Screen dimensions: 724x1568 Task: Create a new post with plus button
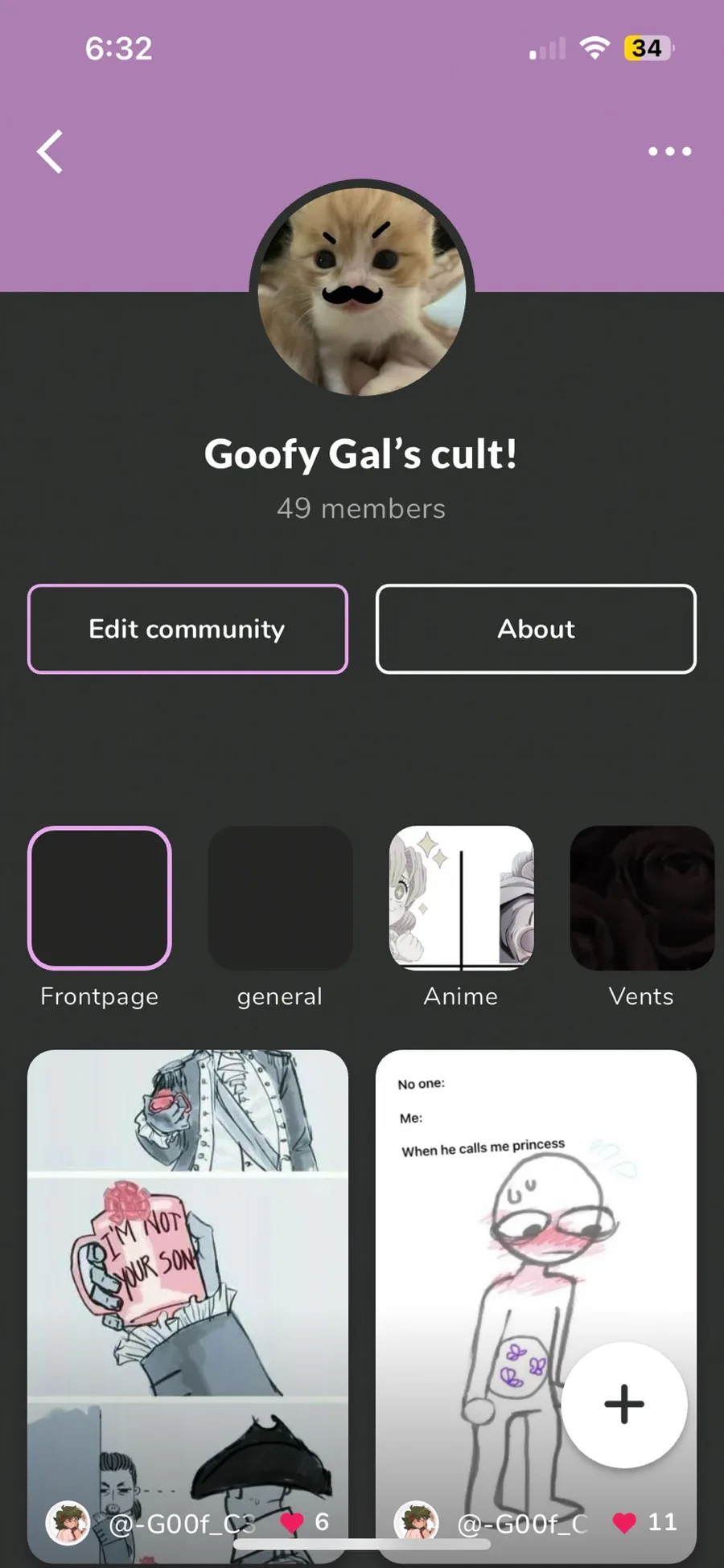tap(624, 1404)
